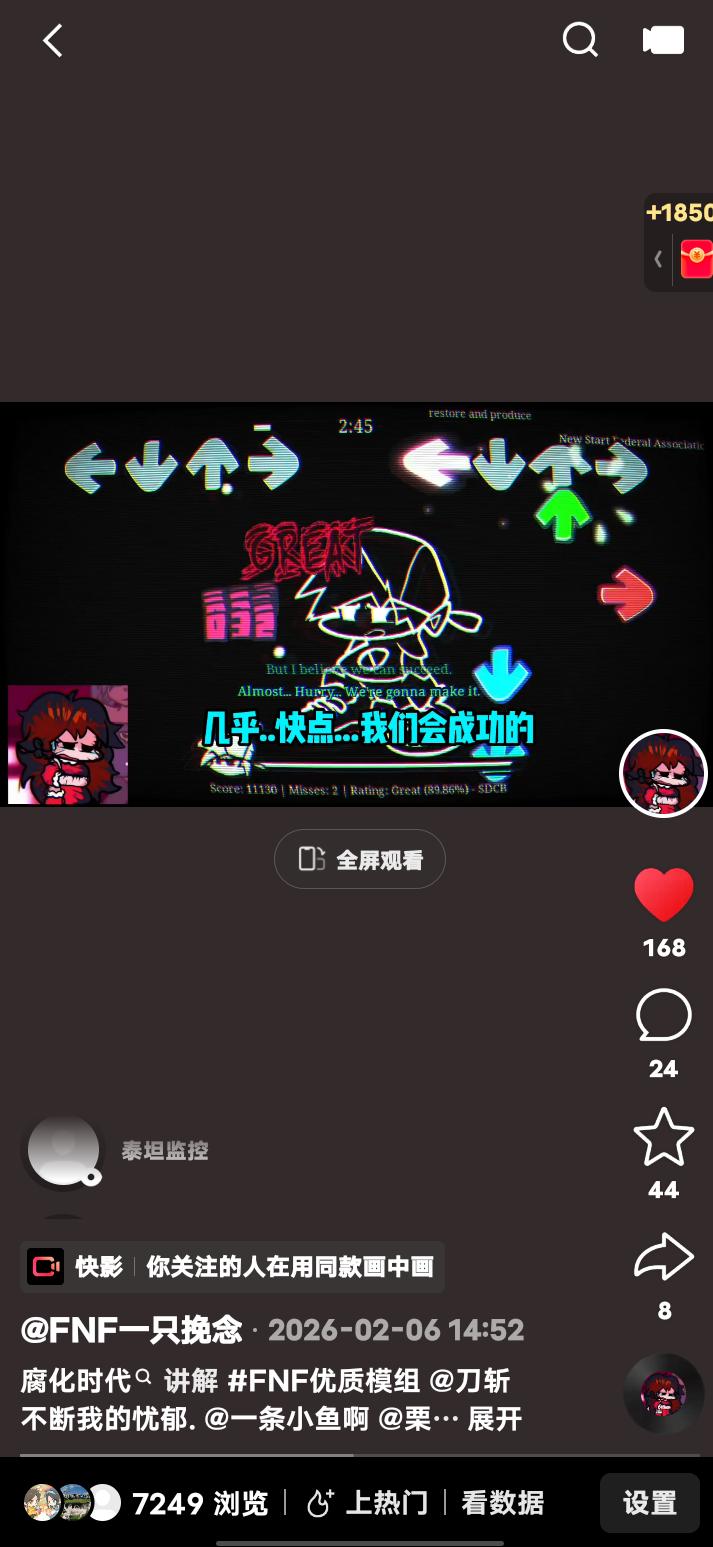Image resolution: width=713 pixels, height=1547 pixels.
Task: Like this video with the heart
Action: 663,894
